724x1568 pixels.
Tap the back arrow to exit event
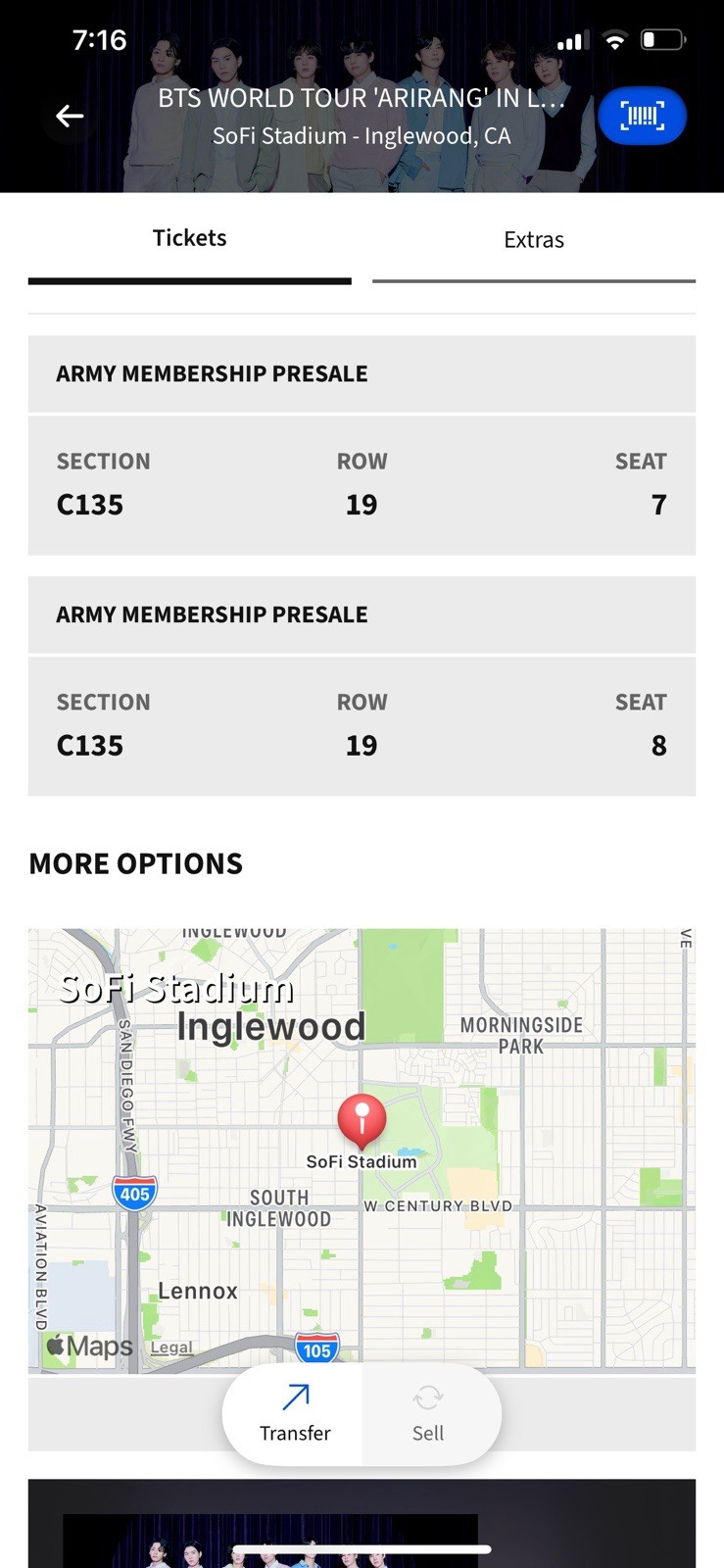click(69, 116)
